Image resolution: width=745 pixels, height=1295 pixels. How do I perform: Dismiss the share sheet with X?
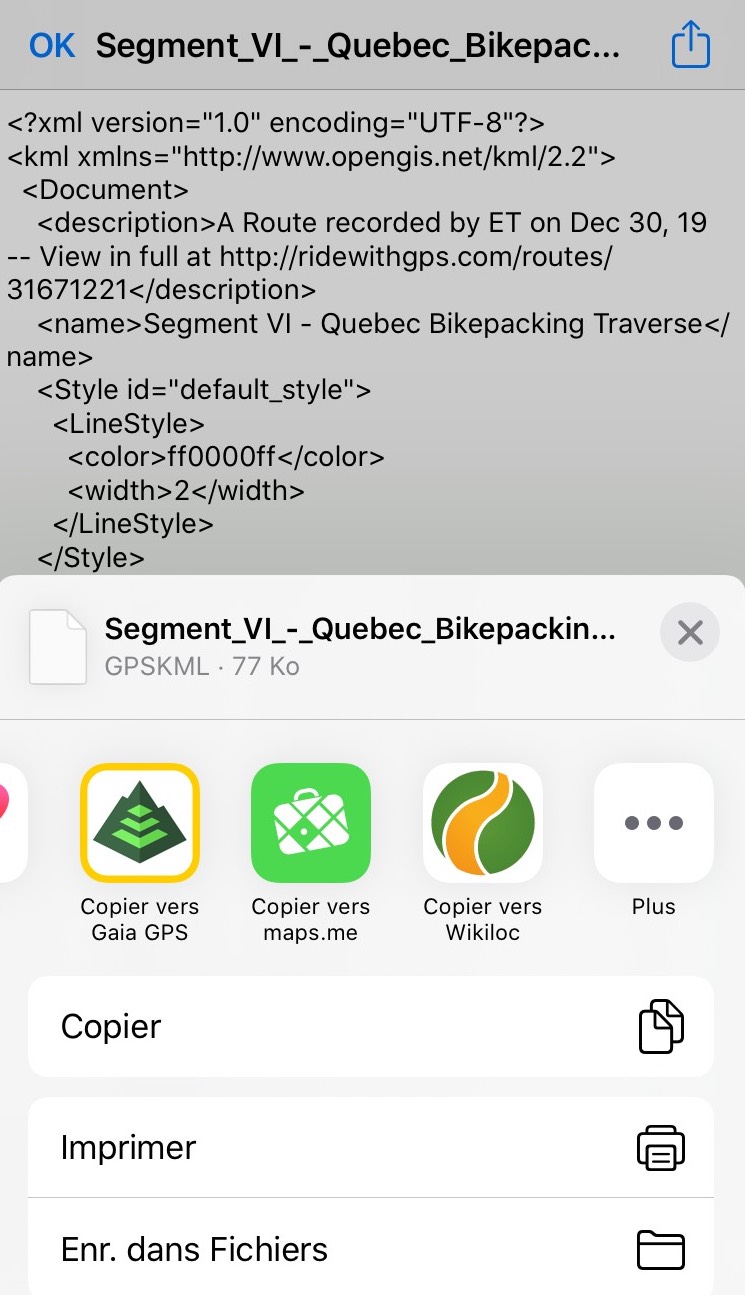tap(690, 632)
